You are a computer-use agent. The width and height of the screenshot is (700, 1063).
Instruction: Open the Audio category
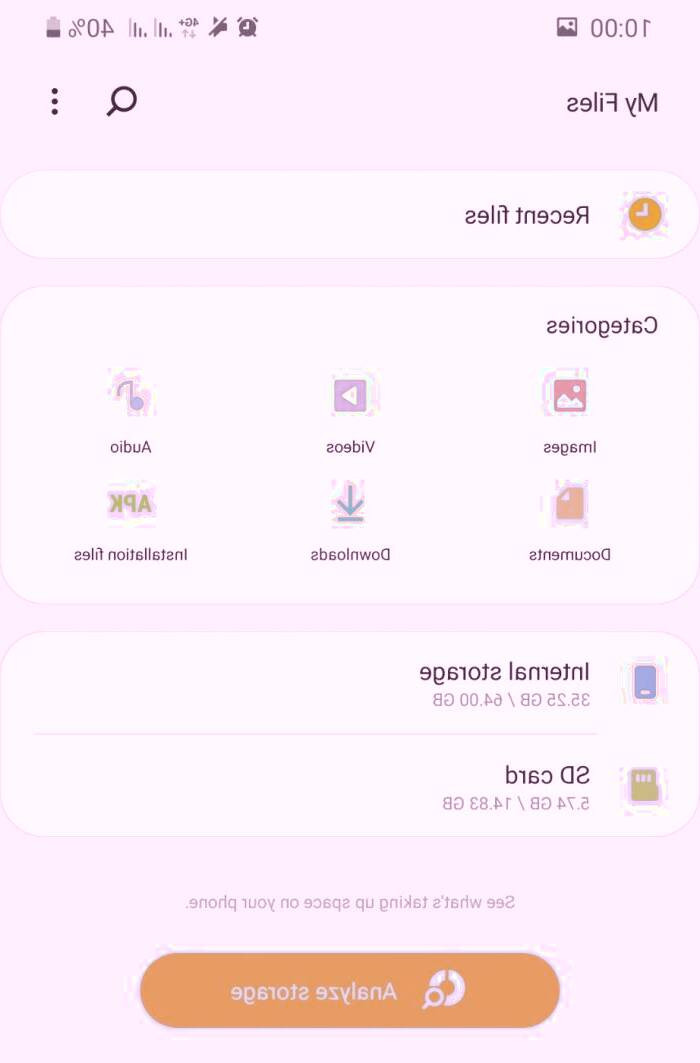coord(131,410)
